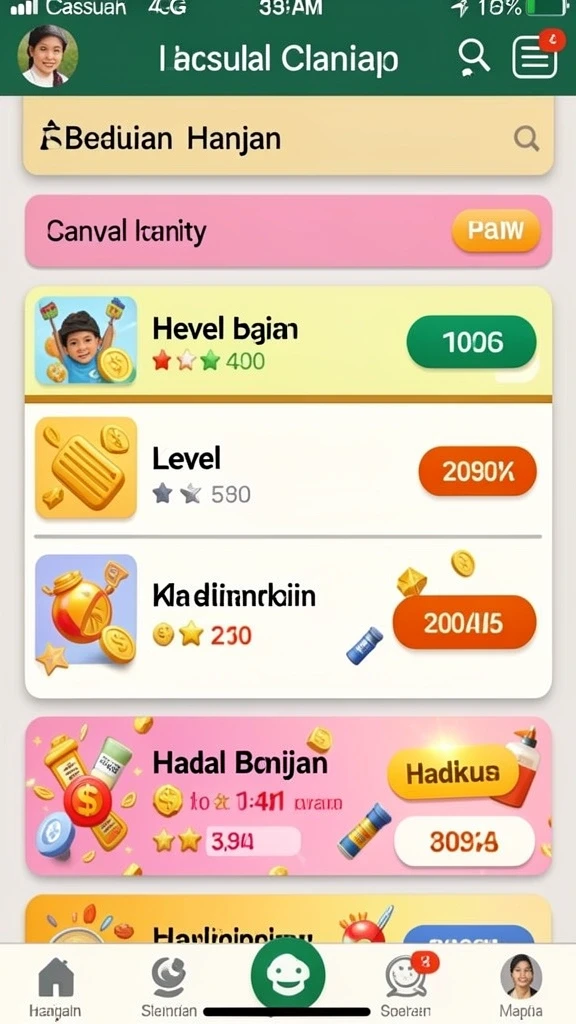Tap the profile avatar in the header
576x1024 pixels.
click(x=48, y=56)
